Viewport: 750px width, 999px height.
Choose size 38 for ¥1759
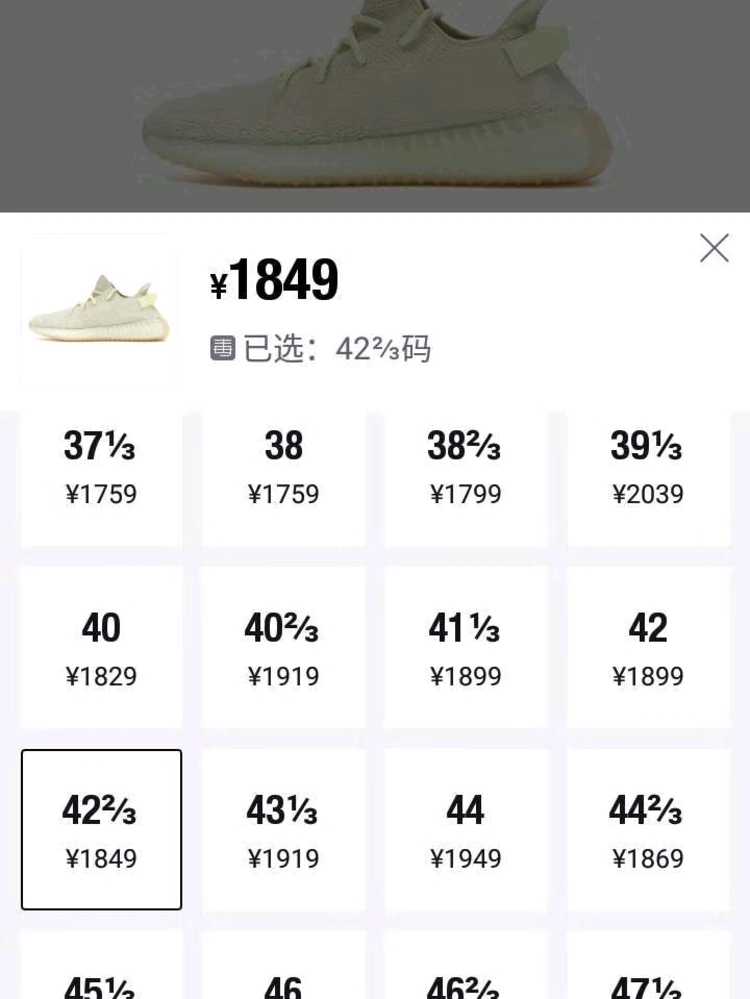[283, 468]
